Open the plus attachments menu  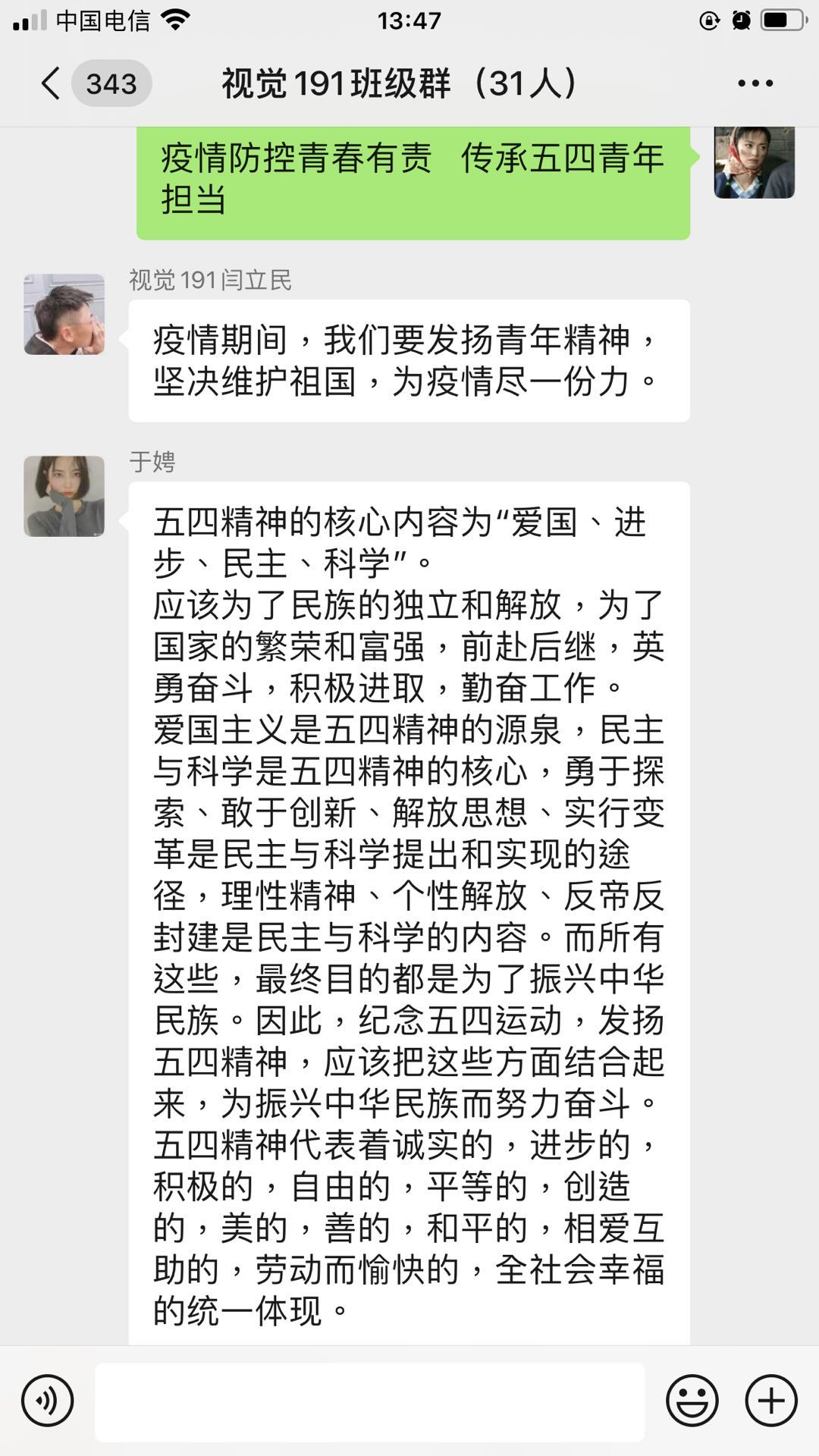point(771,1401)
